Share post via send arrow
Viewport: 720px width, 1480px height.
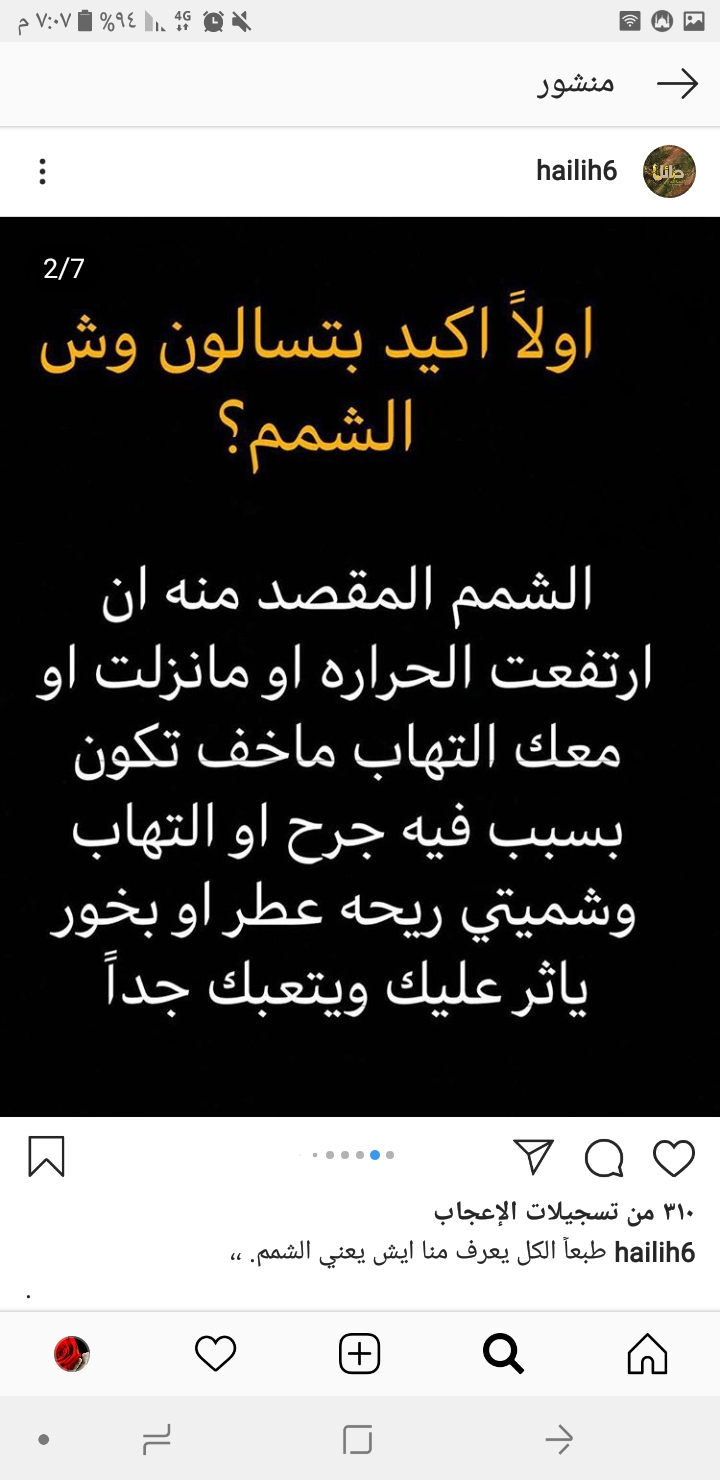coord(533,1157)
